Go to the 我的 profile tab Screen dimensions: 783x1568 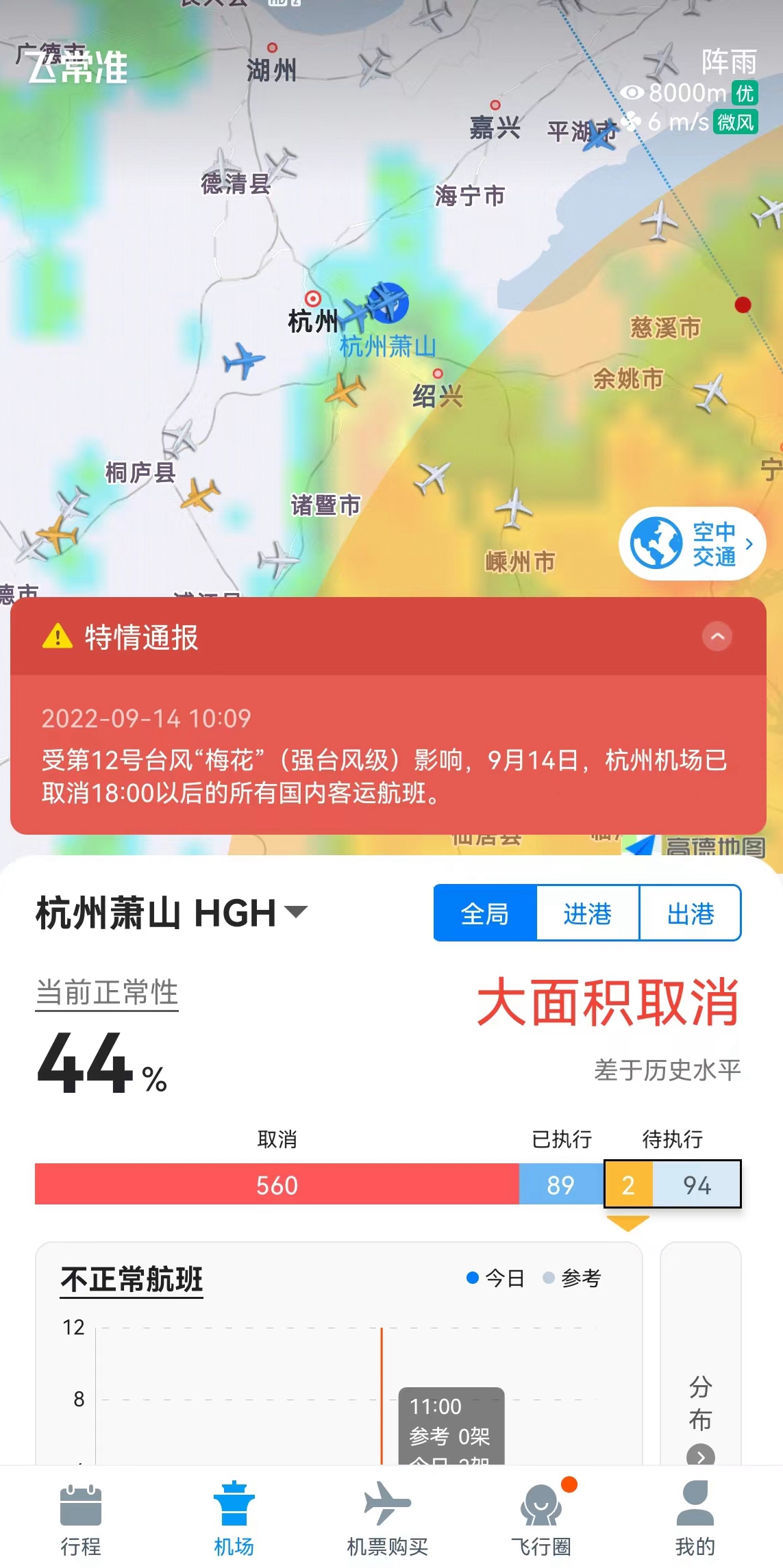695,1517
